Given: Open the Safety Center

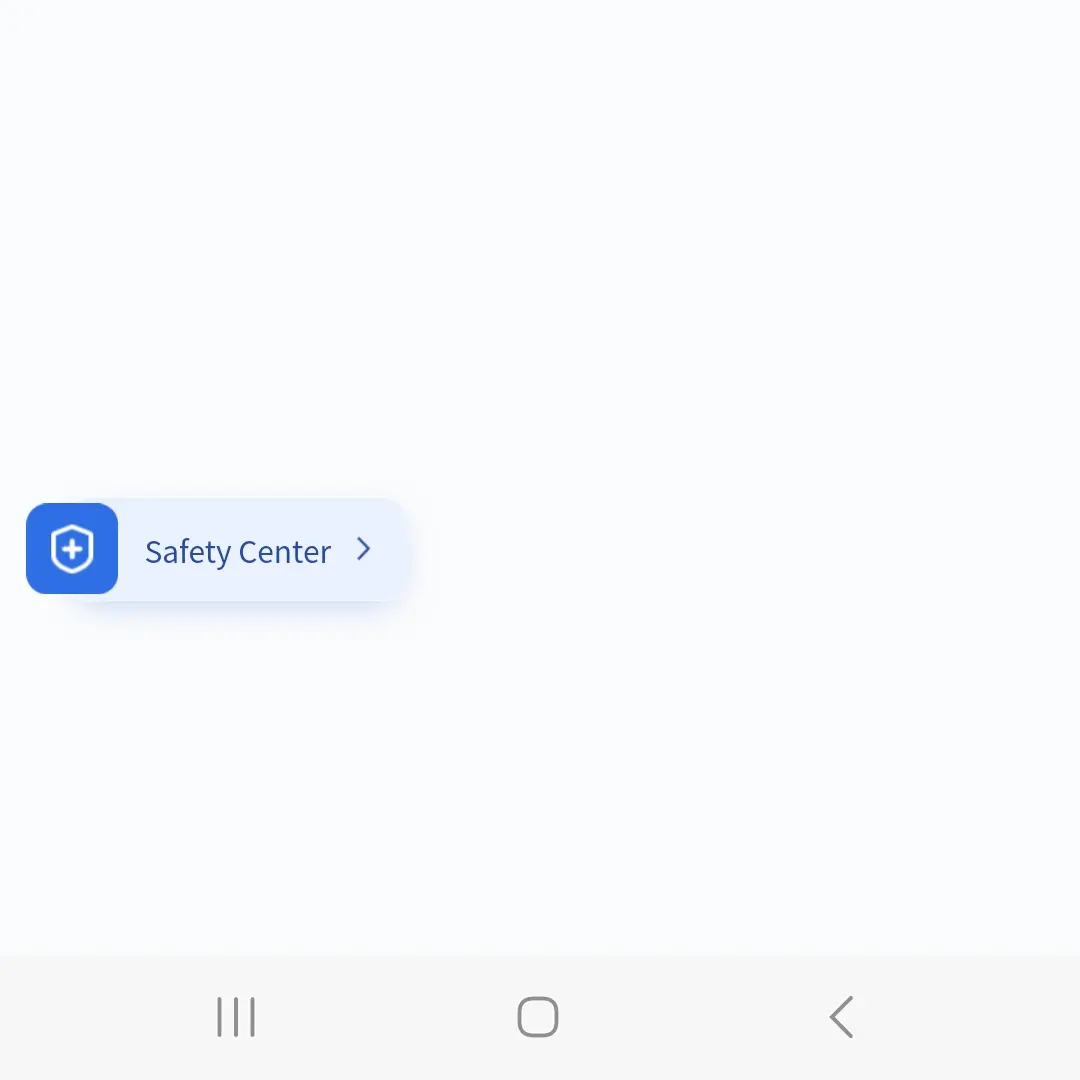Looking at the screenshot, I should [237, 551].
